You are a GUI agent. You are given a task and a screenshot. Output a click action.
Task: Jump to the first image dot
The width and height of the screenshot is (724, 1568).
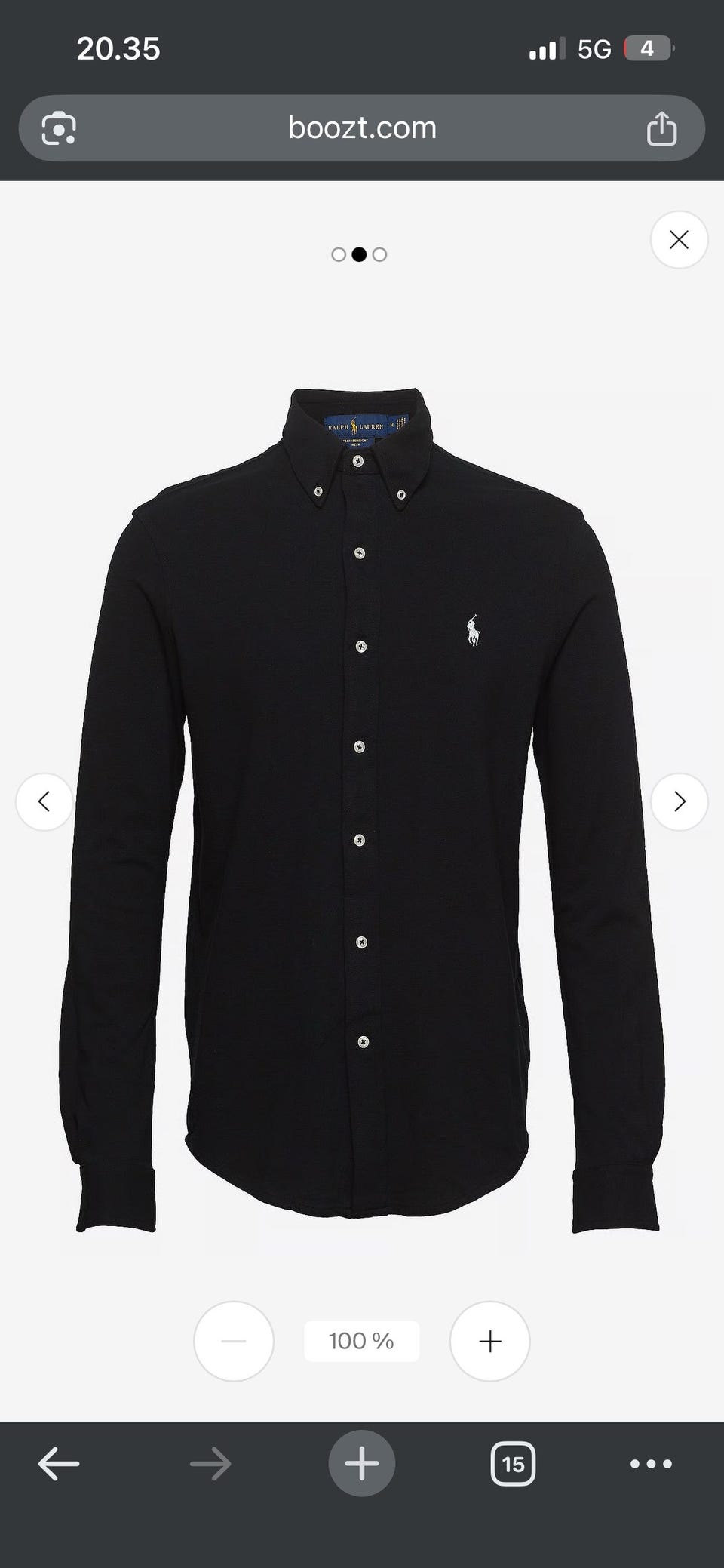339,254
